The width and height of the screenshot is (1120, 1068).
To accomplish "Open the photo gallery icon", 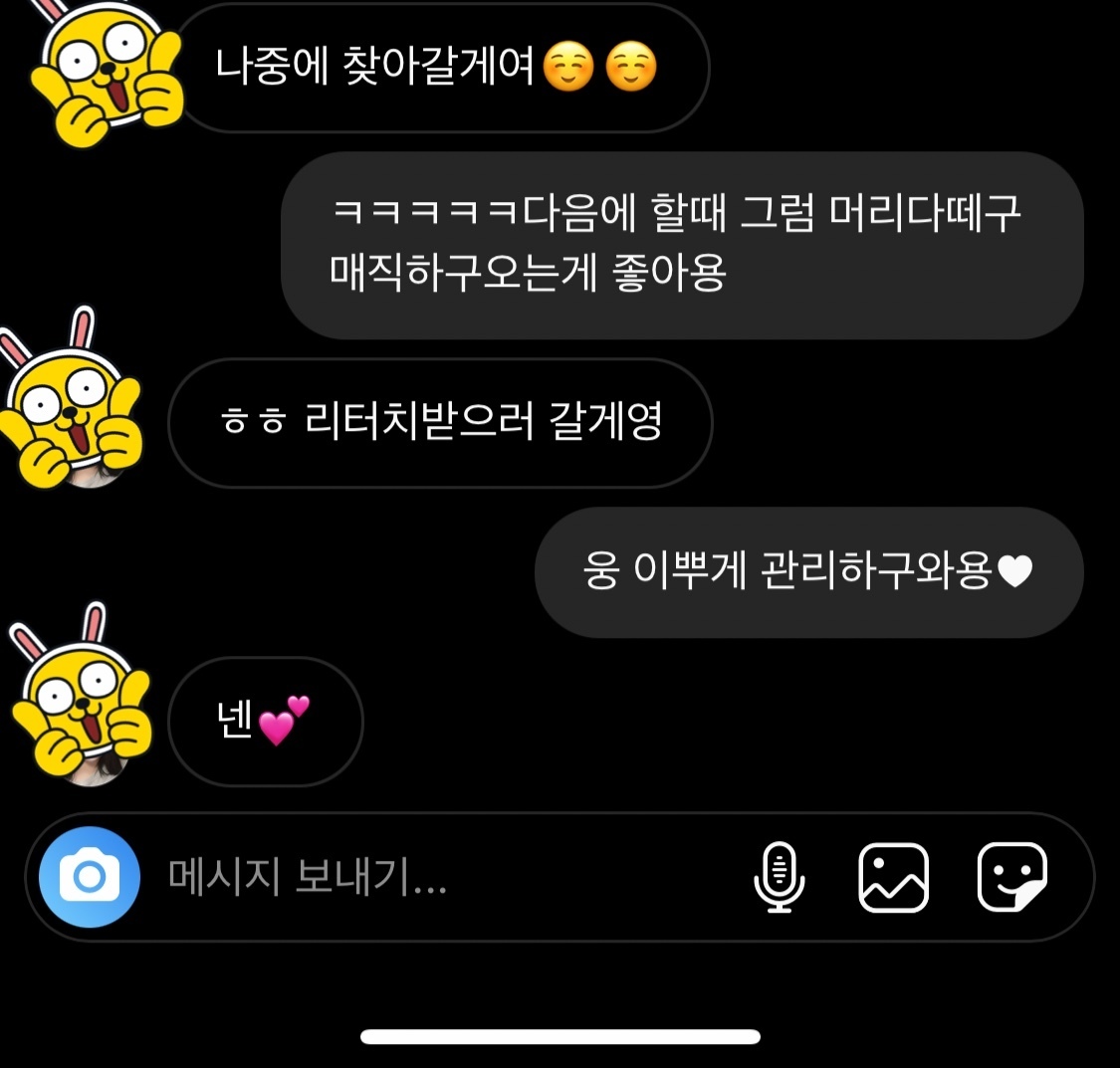I will click(893, 877).
